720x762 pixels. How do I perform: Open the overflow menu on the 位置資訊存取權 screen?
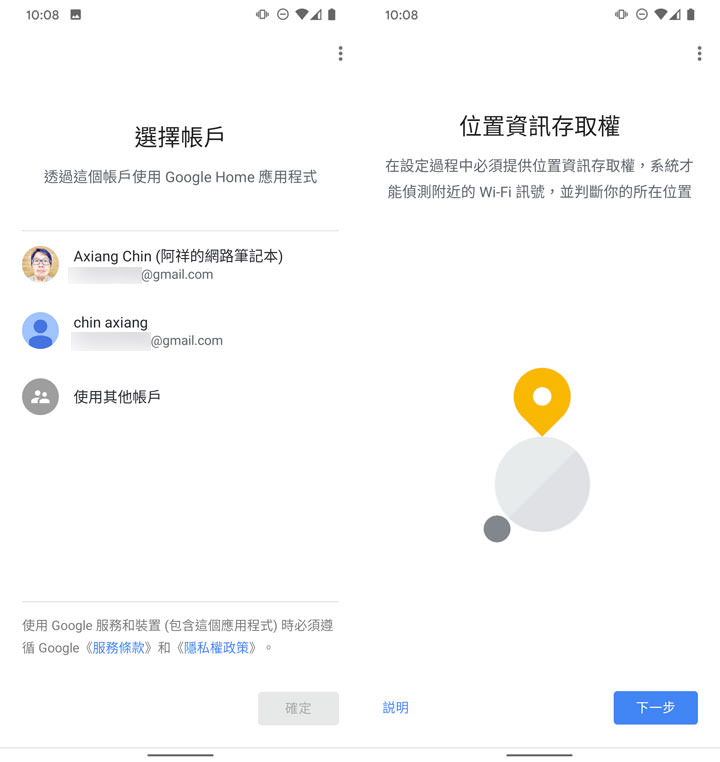click(x=699, y=53)
